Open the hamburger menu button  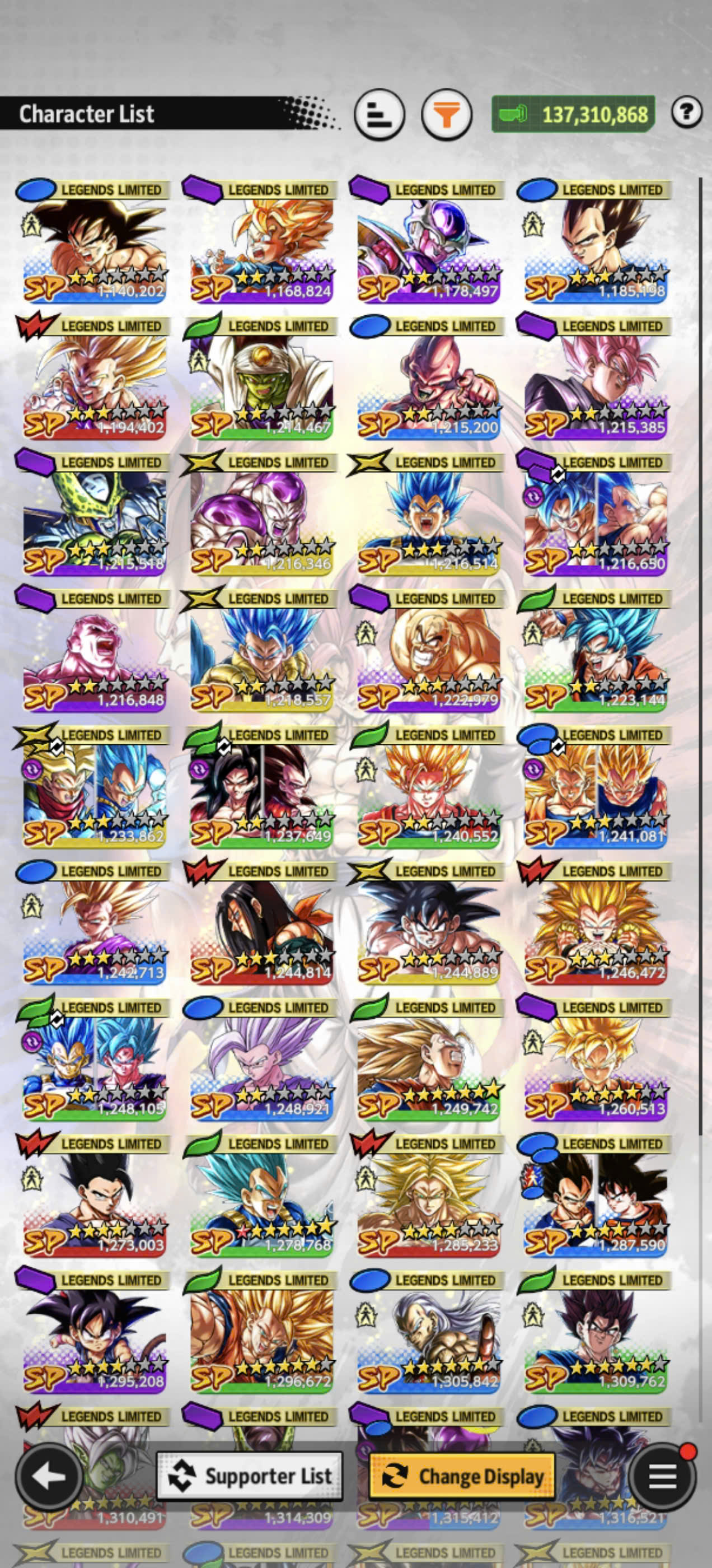[663, 1476]
